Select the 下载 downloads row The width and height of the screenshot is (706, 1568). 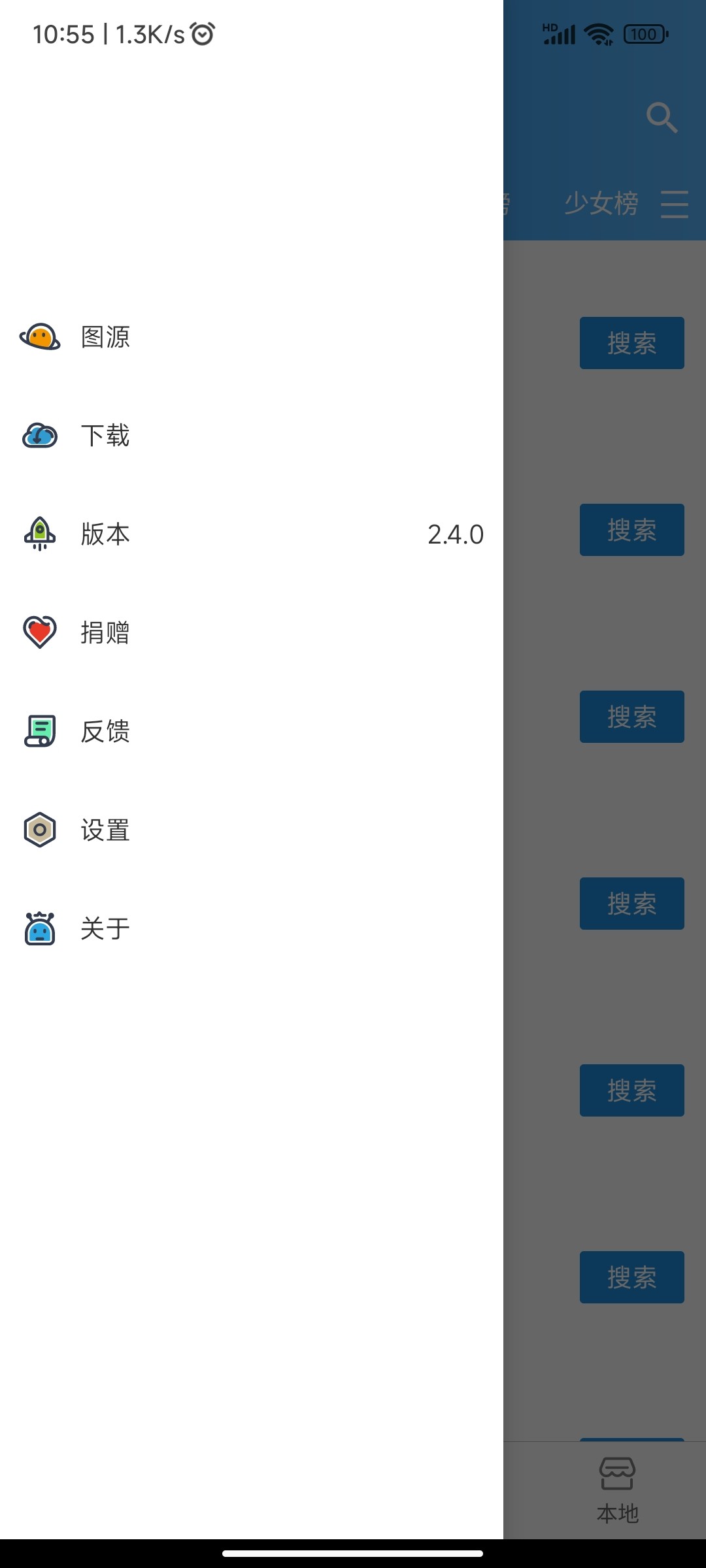coord(105,436)
